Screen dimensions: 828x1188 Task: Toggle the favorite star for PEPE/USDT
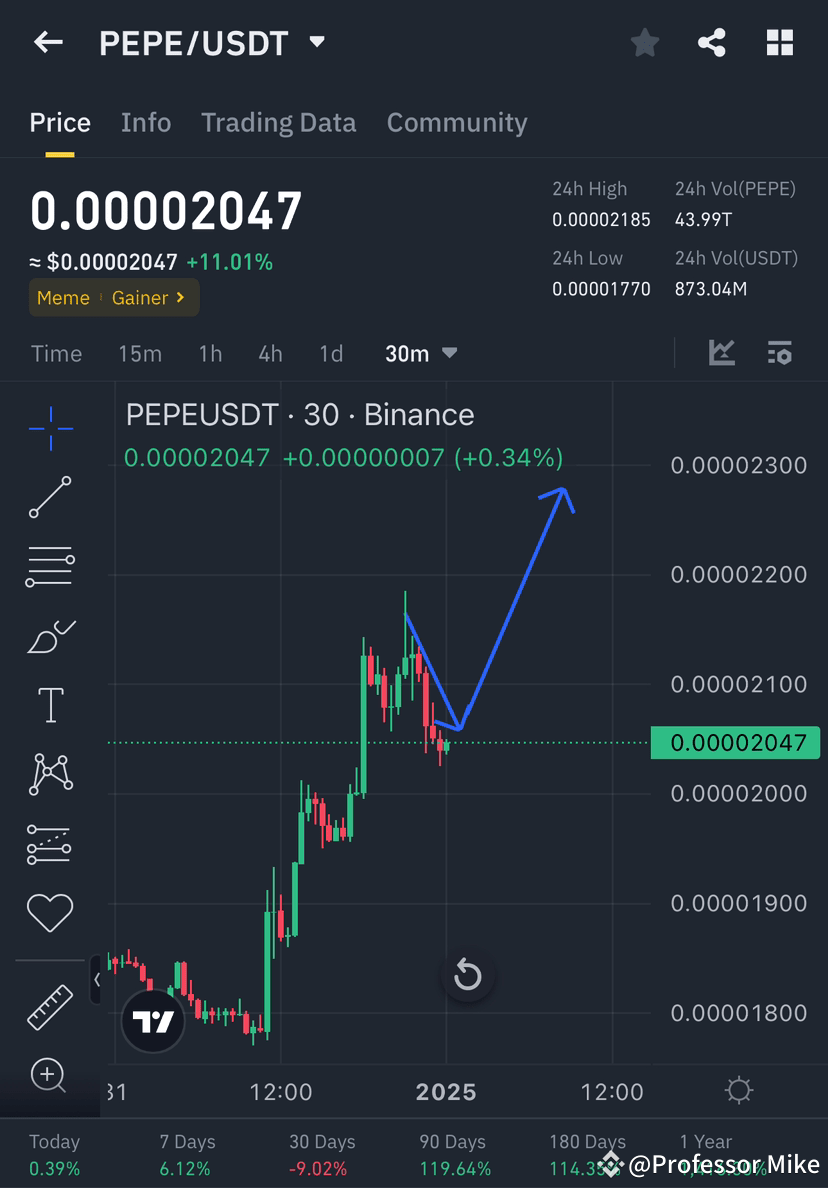pos(644,42)
